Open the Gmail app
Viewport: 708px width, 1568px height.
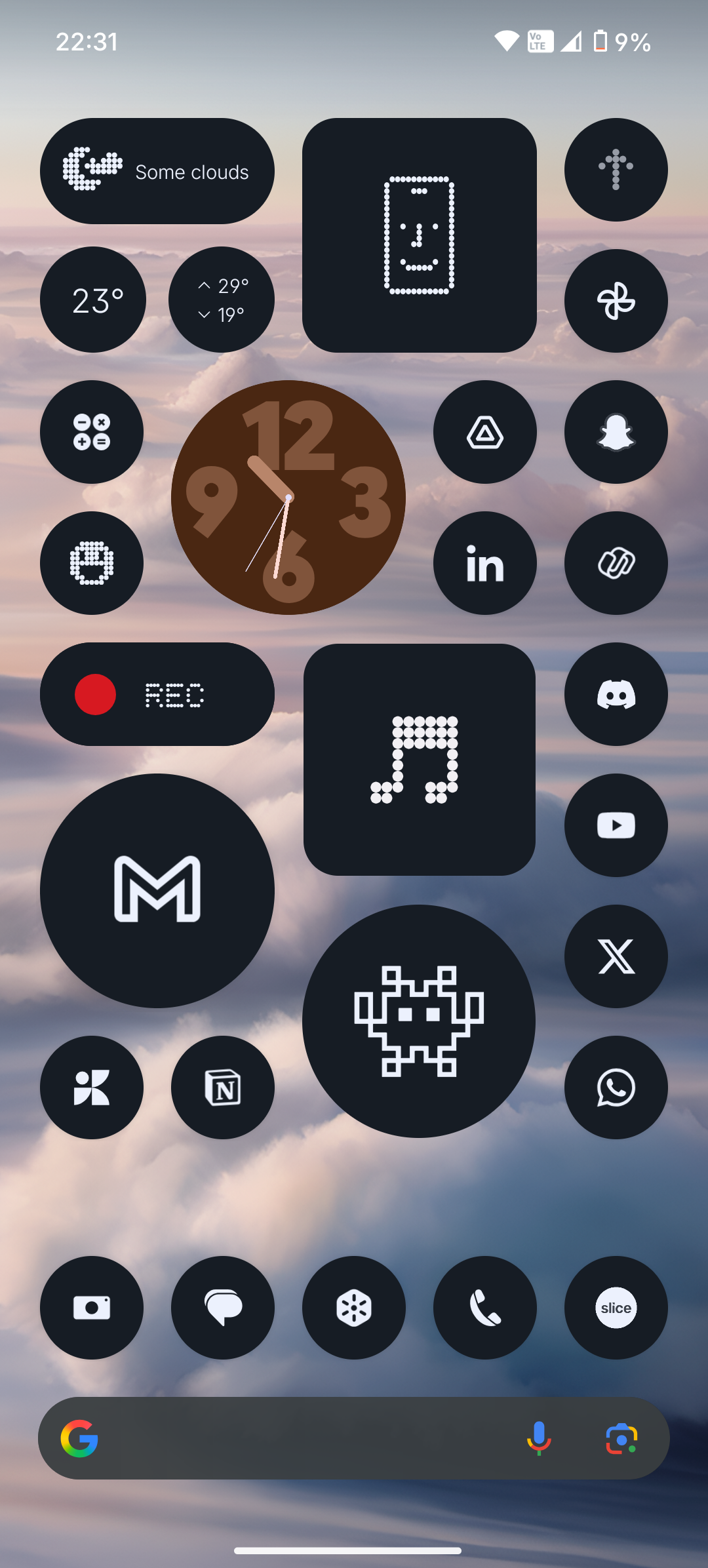pos(157,890)
